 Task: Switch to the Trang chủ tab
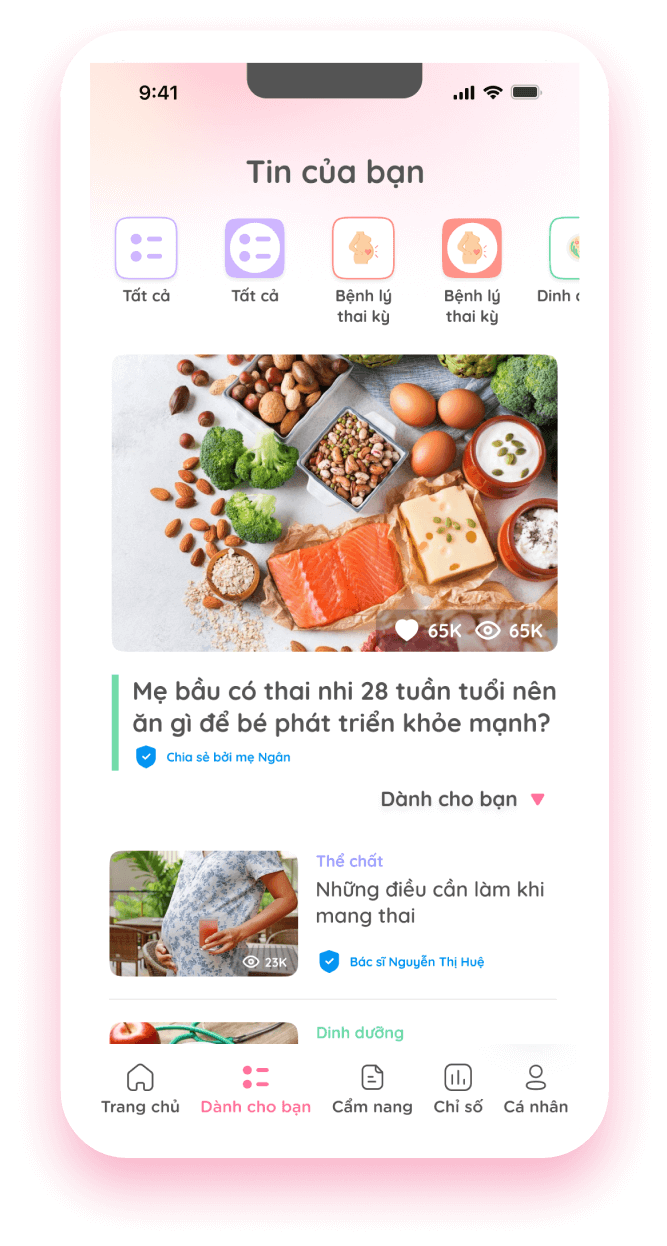click(x=140, y=1089)
